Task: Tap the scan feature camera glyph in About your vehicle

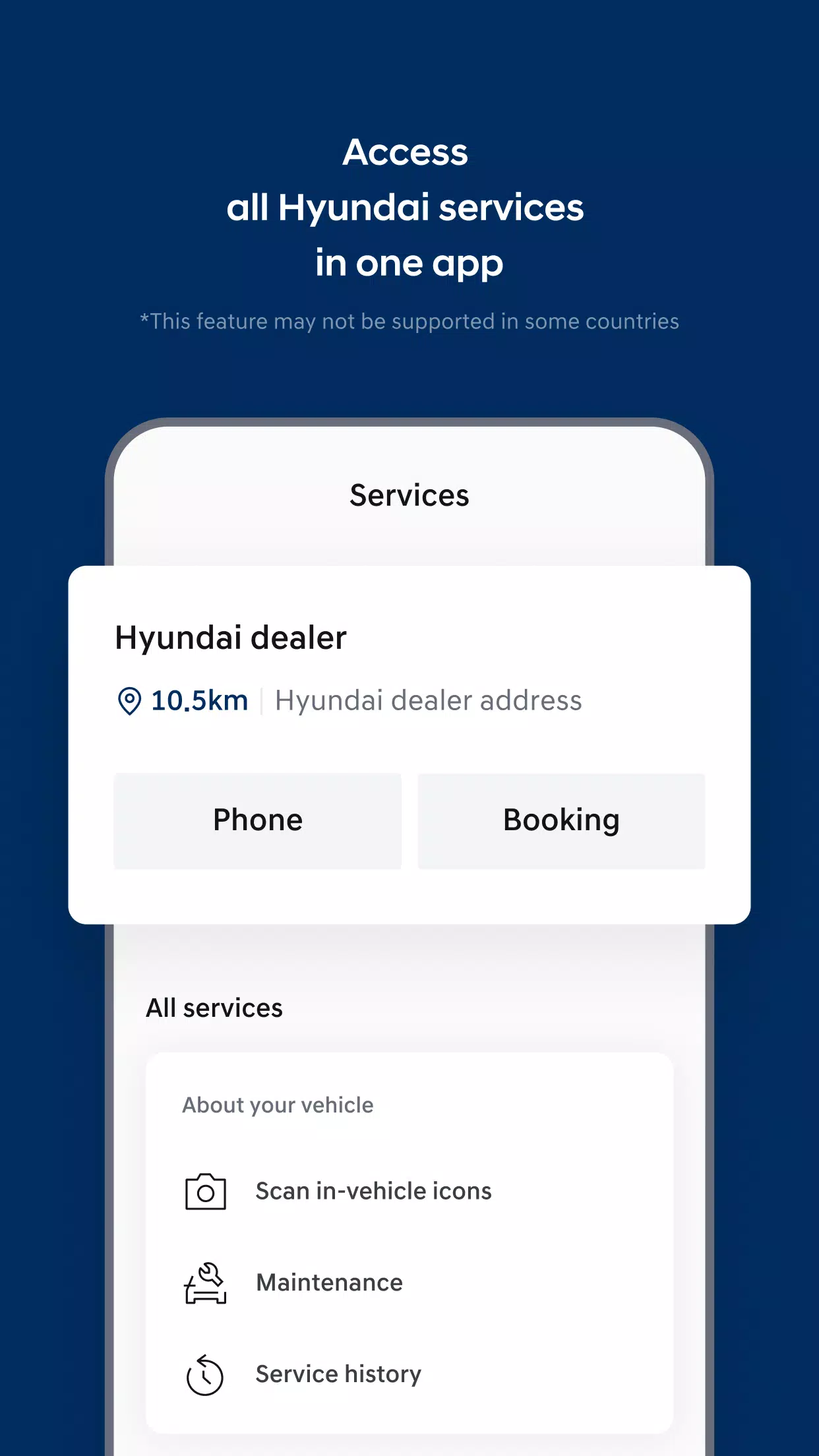Action: point(206,1191)
